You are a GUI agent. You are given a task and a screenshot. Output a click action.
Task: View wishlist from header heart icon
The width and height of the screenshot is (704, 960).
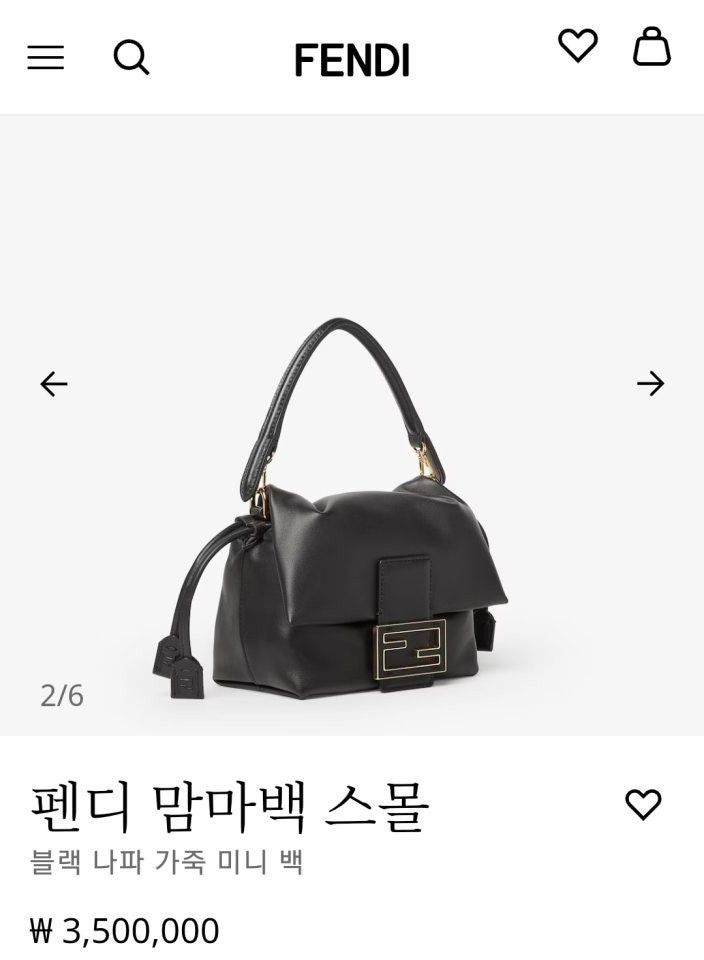pyautogui.click(x=577, y=45)
